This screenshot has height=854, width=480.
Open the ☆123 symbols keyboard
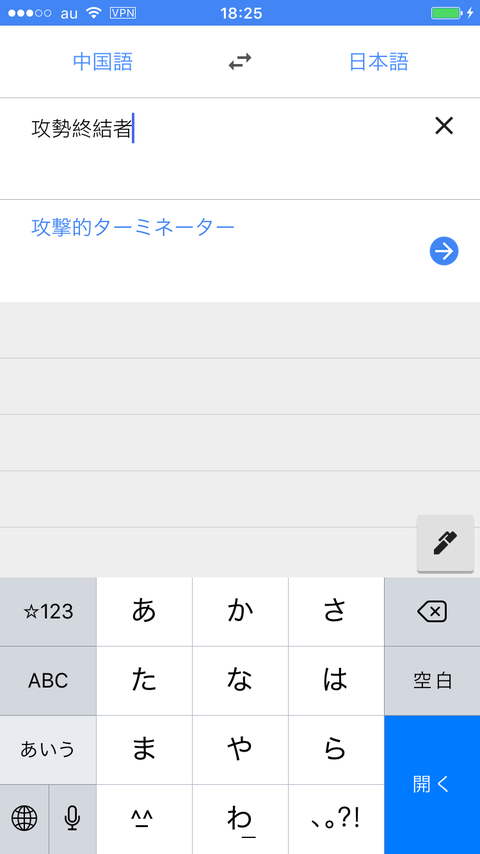point(48,612)
